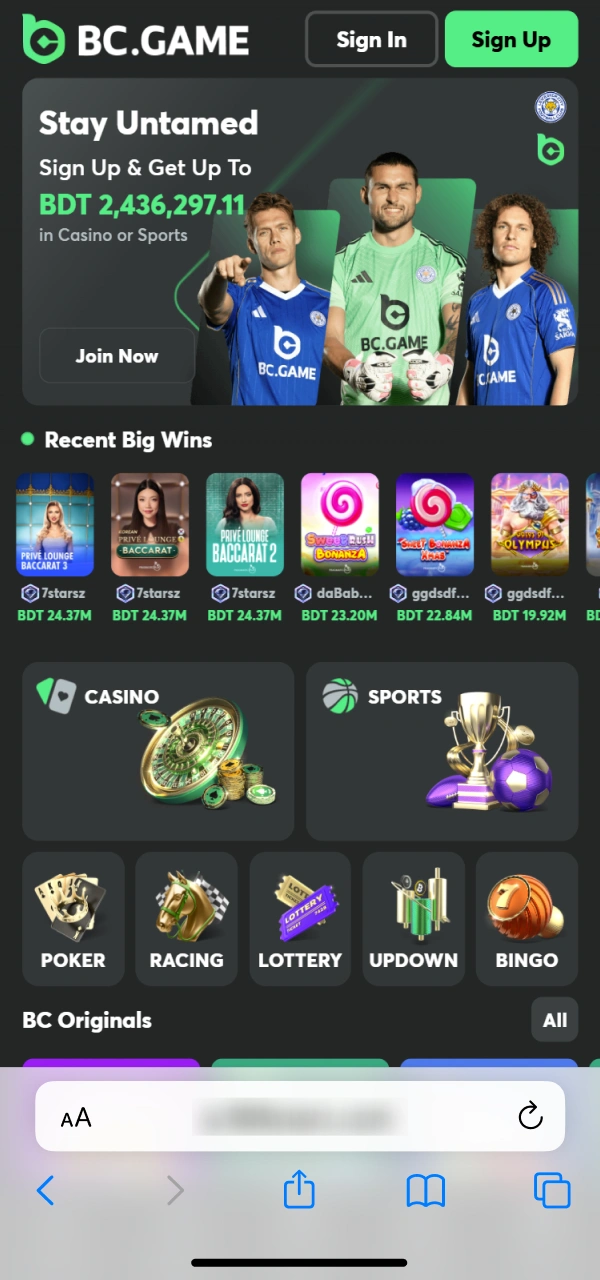The height and width of the screenshot is (1280, 600).
Task: Open the Casino section card
Action: [x=158, y=751]
